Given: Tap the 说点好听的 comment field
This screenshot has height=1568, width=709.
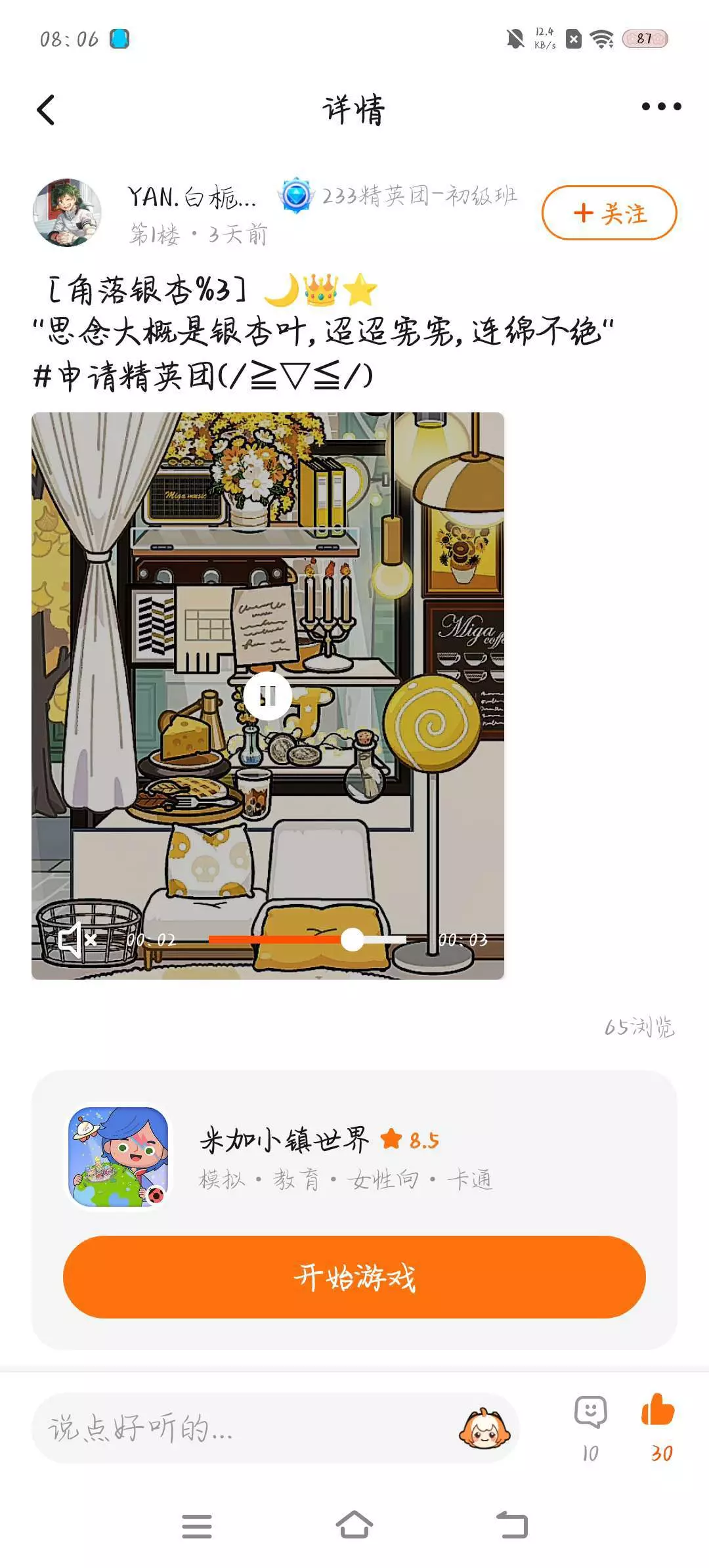Looking at the screenshot, I should coord(249,1428).
